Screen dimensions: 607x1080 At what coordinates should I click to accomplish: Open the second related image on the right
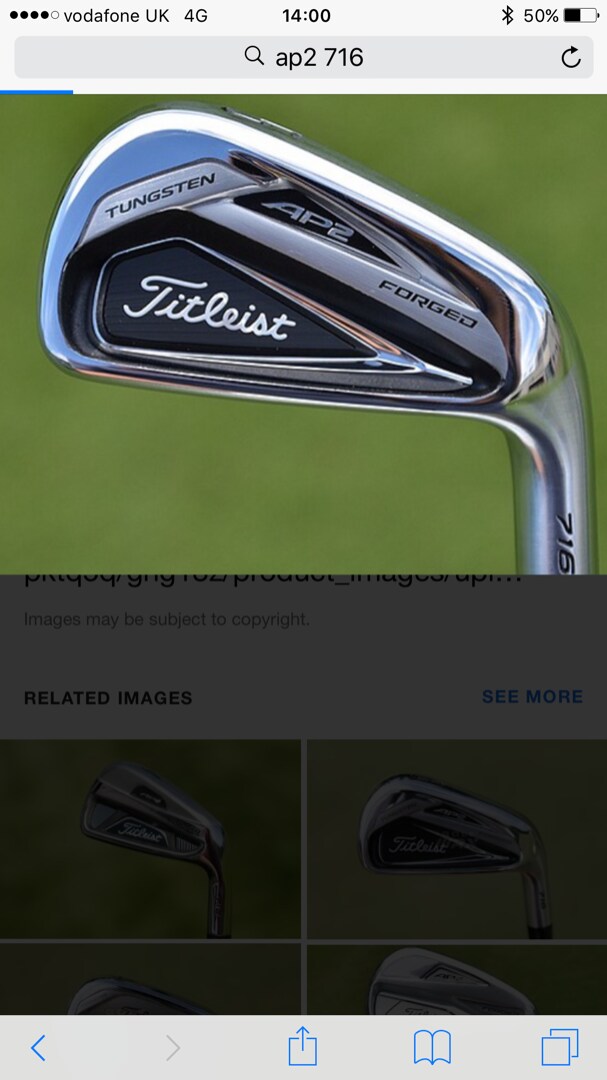456,838
